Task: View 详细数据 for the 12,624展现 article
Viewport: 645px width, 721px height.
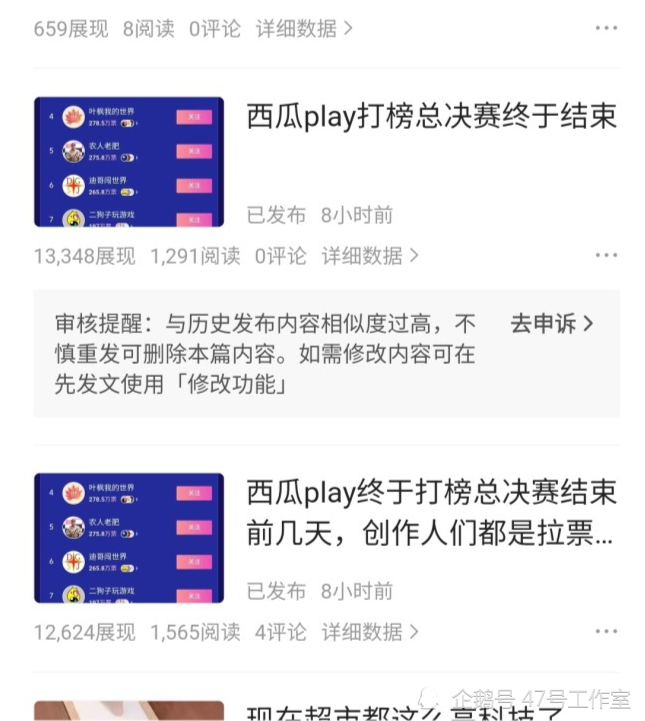Action: tap(369, 632)
